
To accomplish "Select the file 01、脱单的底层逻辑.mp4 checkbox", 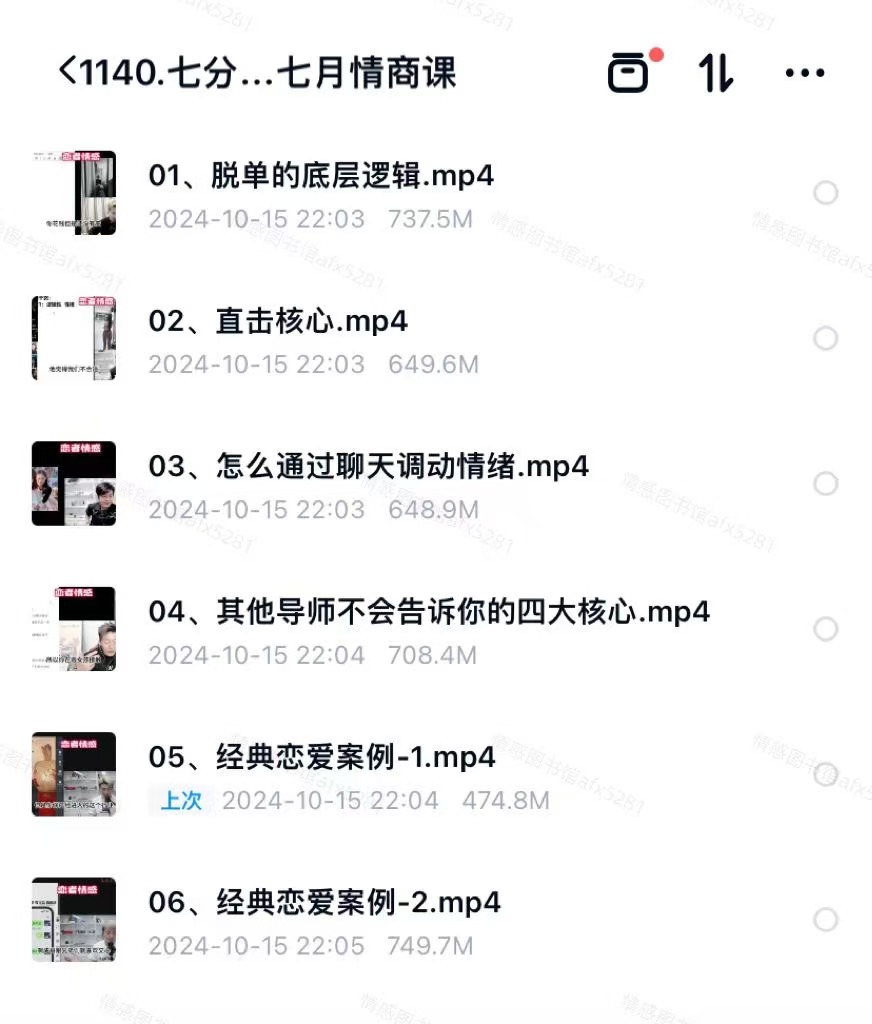I will 825,193.
